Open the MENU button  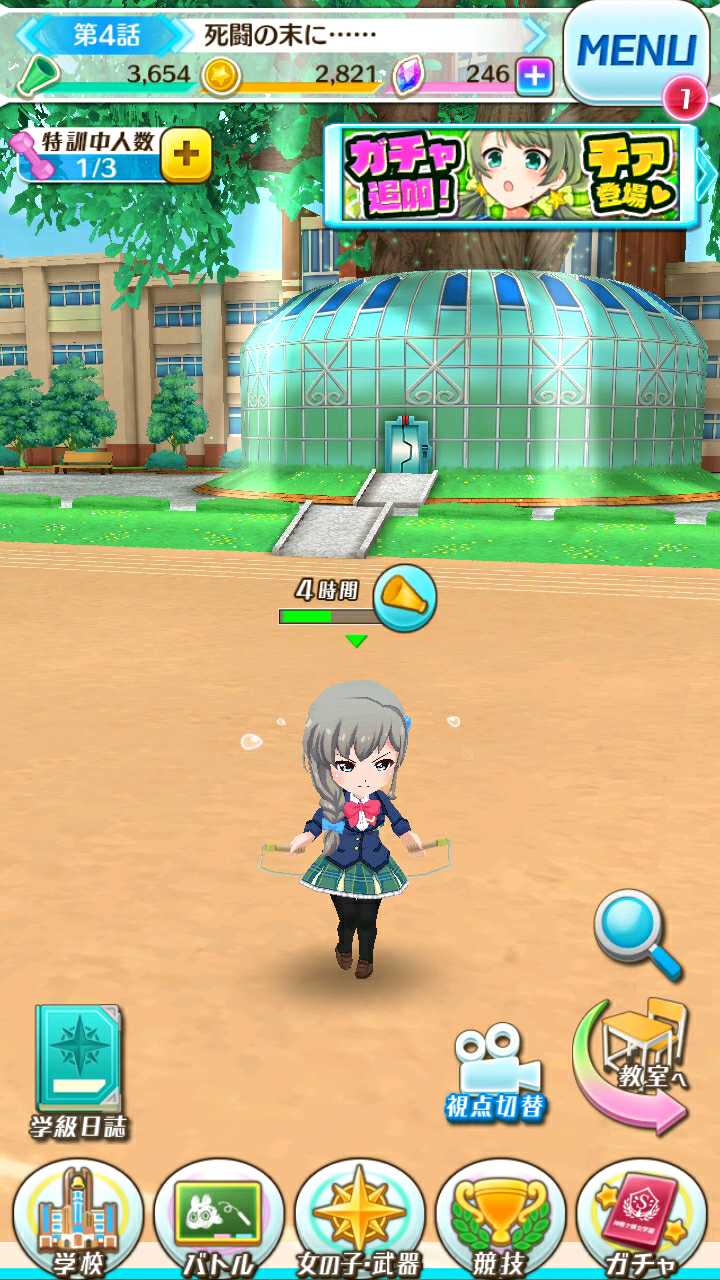(635, 50)
